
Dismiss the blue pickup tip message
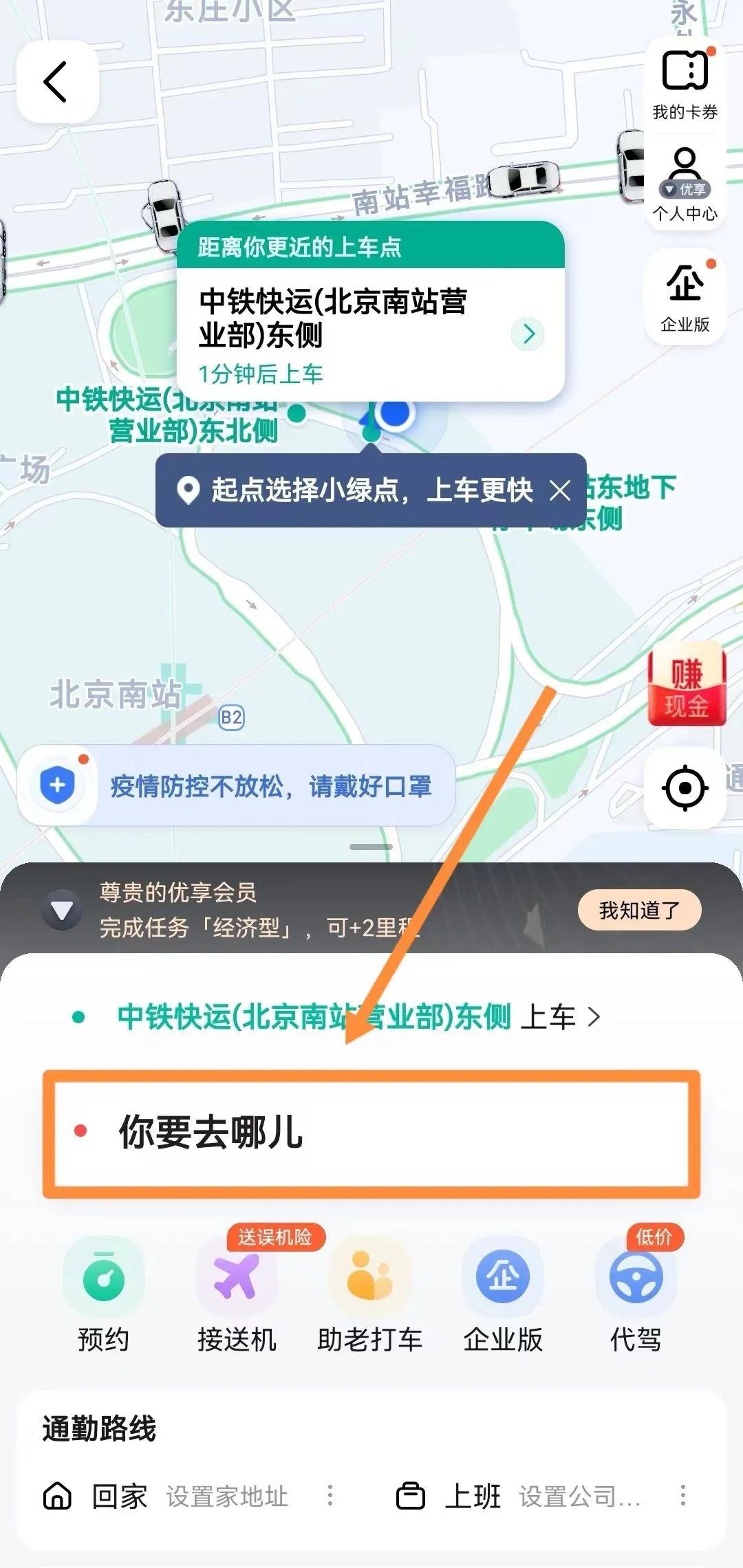561,490
